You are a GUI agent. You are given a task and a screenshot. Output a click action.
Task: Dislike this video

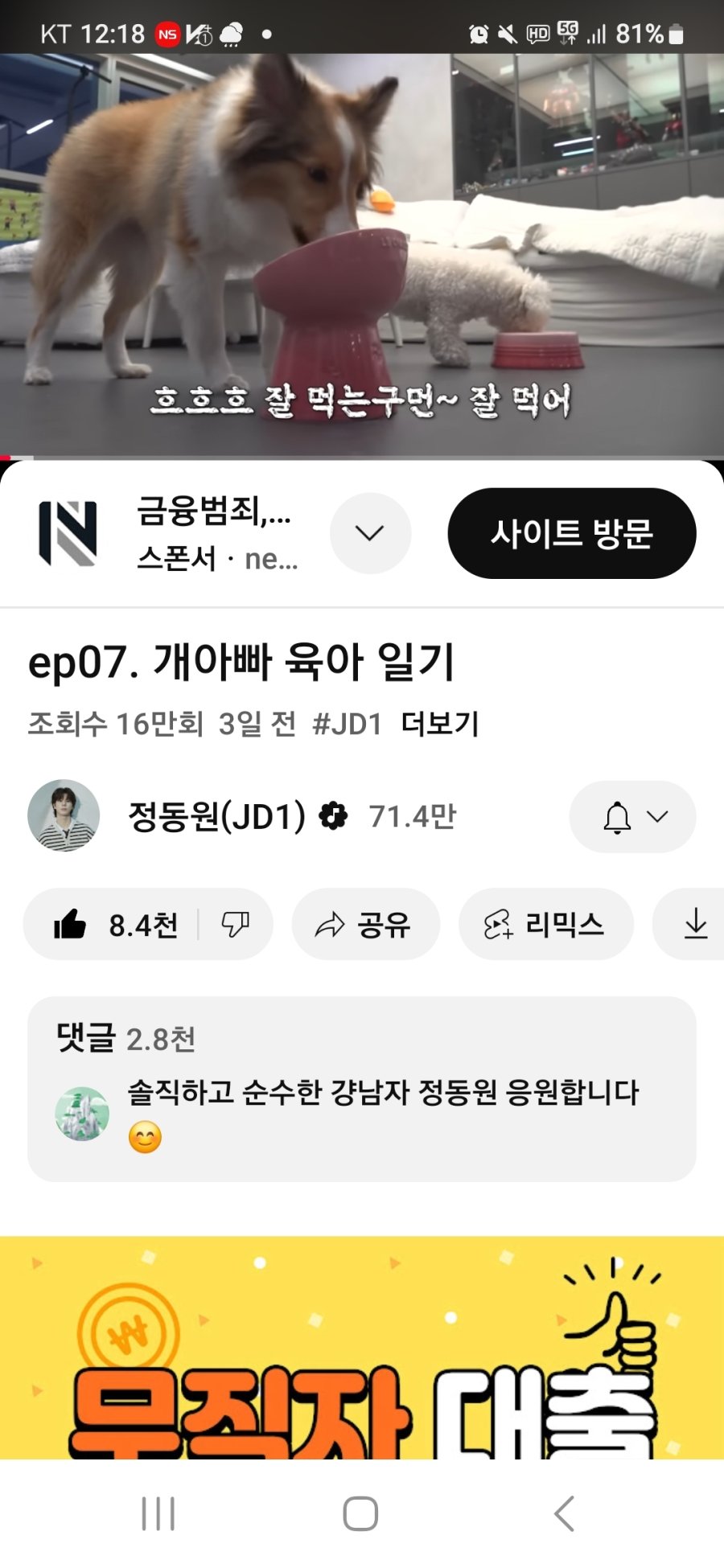point(235,925)
